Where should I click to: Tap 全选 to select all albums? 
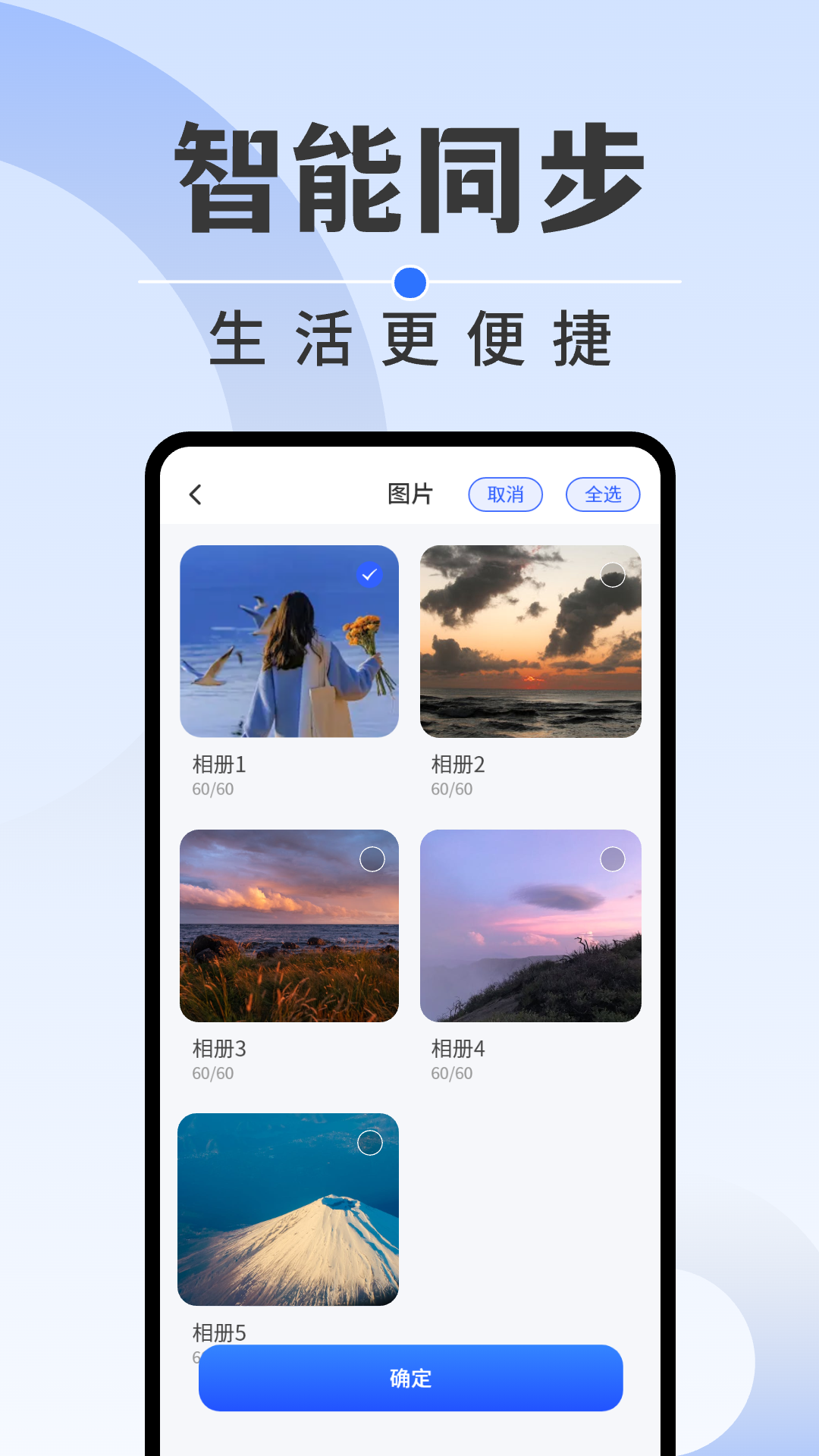coord(603,494)
